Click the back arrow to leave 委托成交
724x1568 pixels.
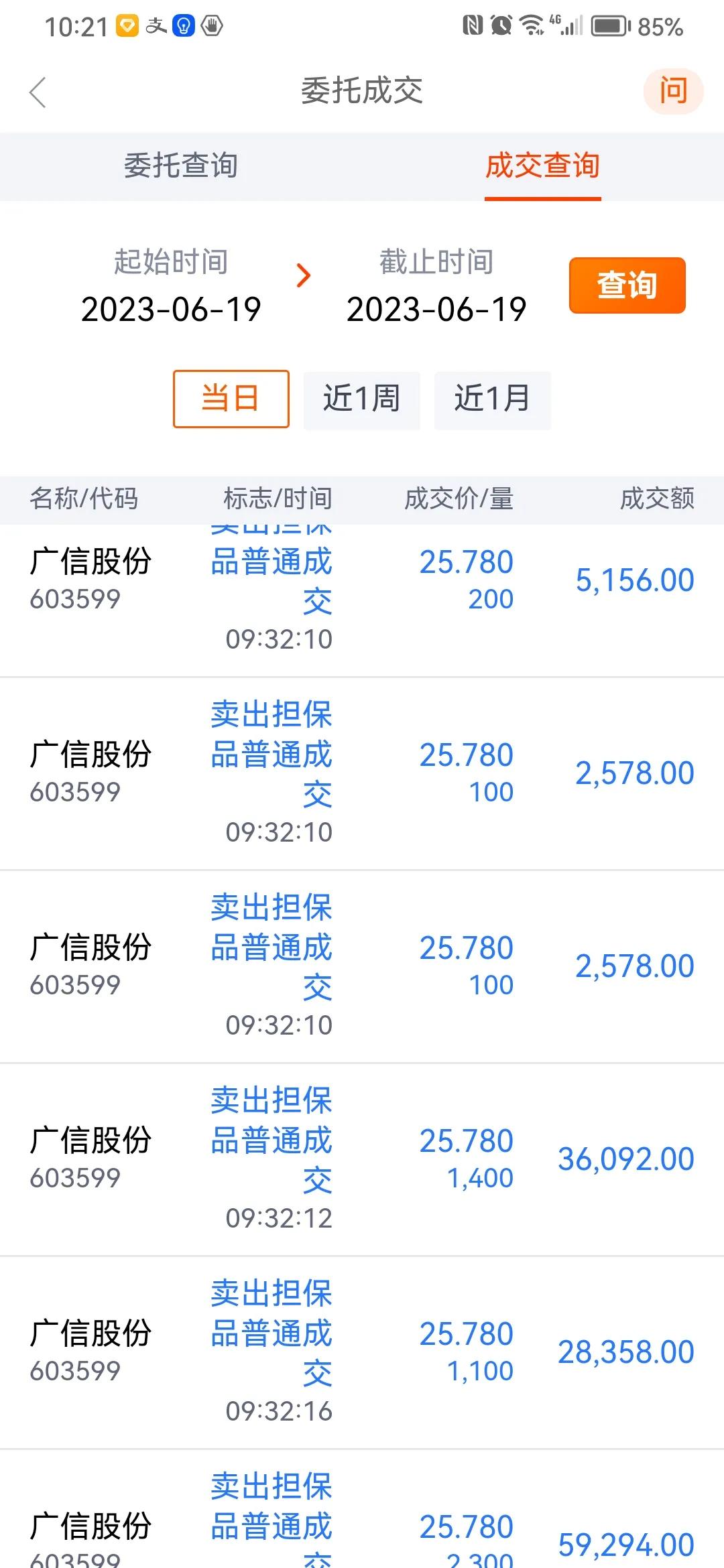tap(38, 92)
